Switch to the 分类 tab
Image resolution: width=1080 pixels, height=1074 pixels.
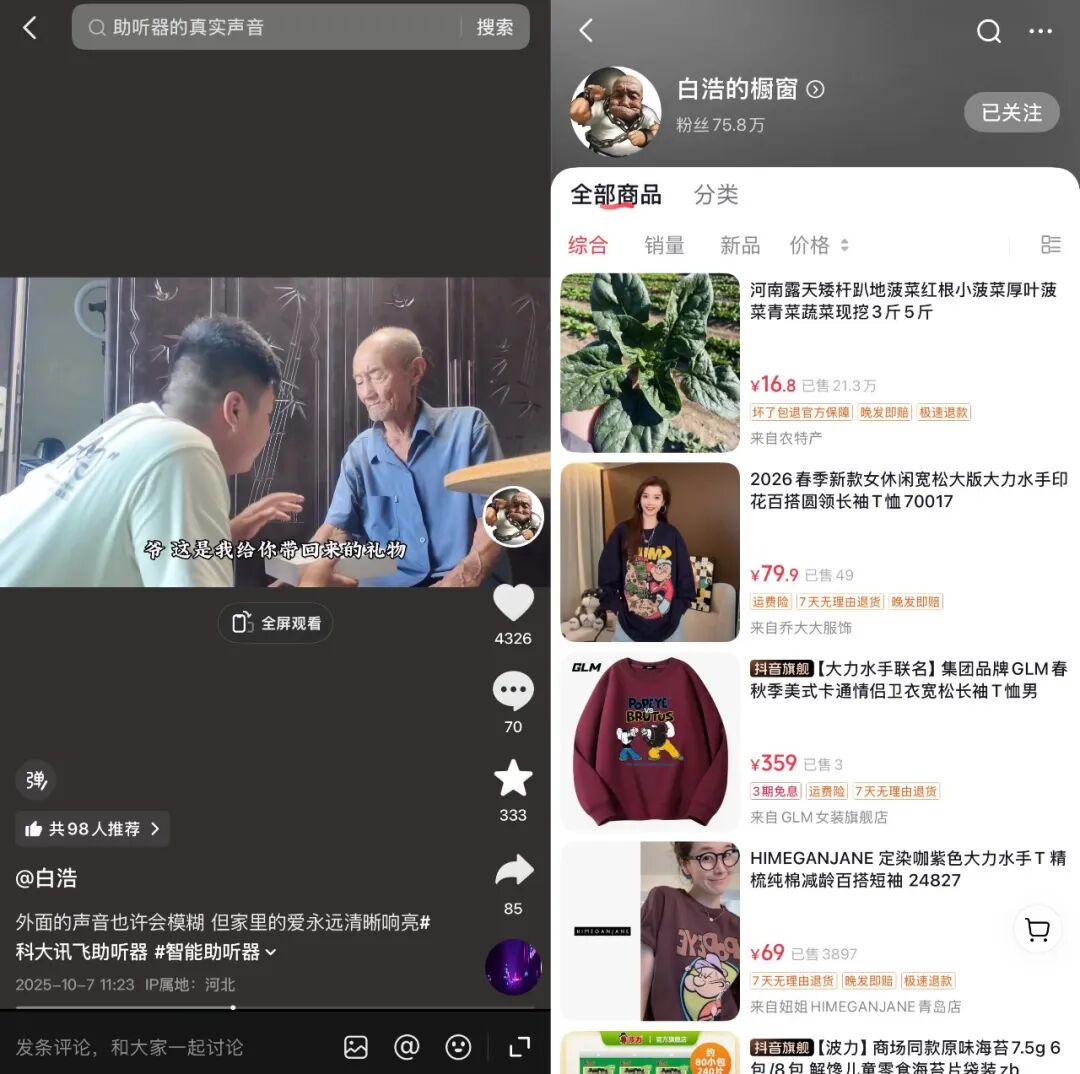pos(716,195)
